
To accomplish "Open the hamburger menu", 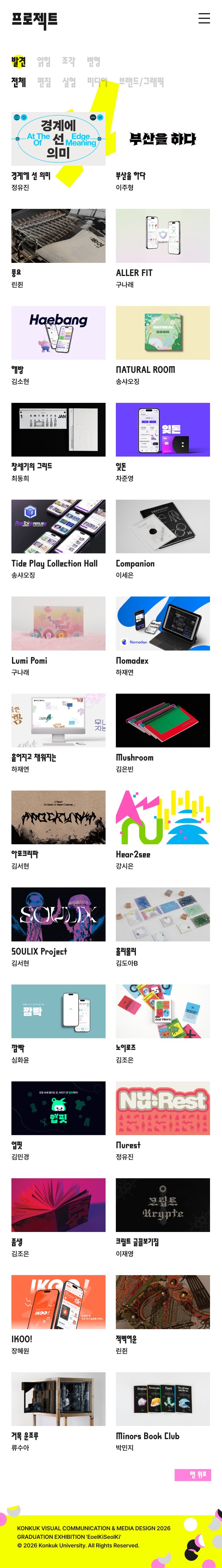I will click(x=204, y=18).
